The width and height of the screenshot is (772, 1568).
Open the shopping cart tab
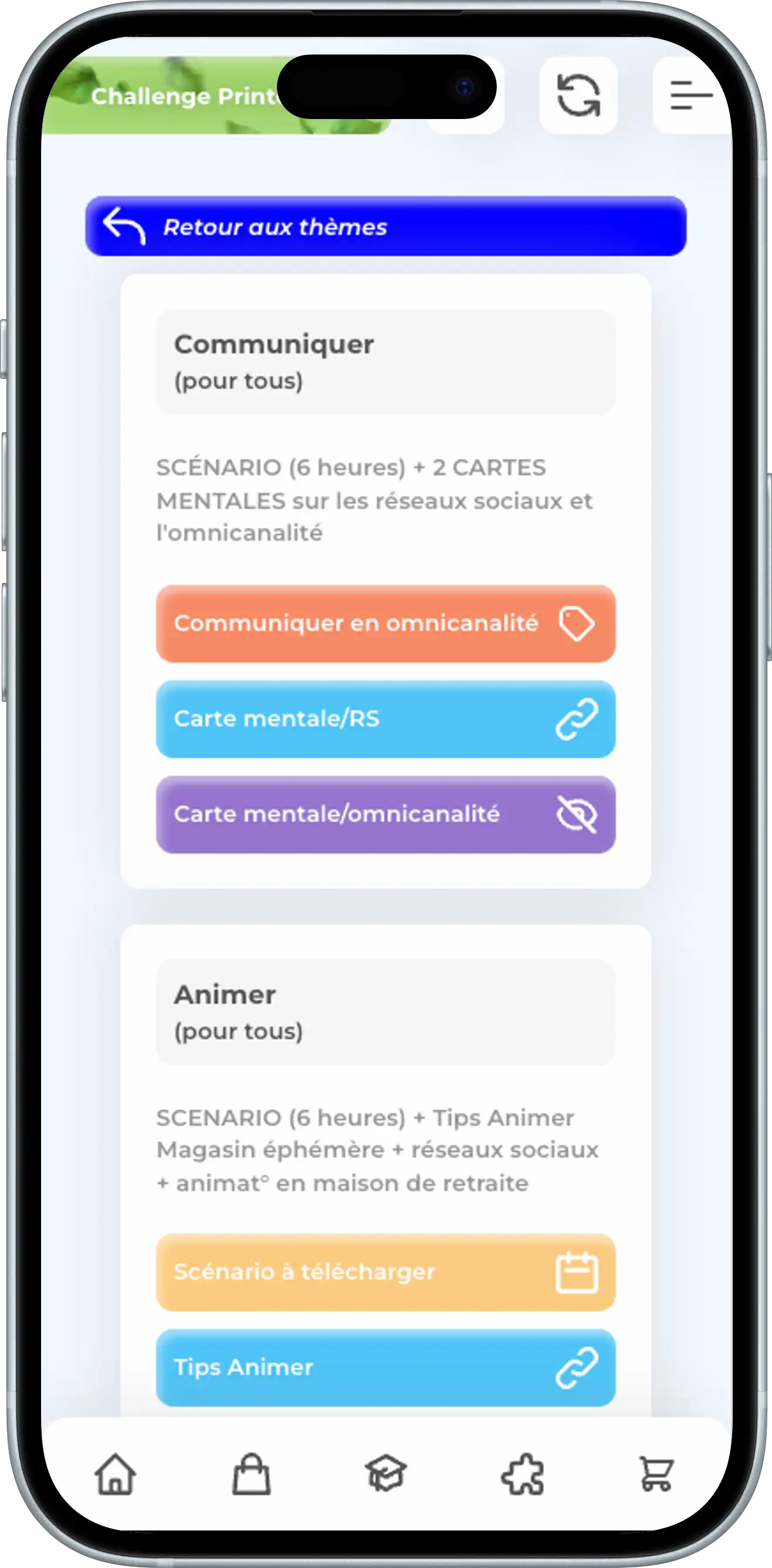(656, 1474)
